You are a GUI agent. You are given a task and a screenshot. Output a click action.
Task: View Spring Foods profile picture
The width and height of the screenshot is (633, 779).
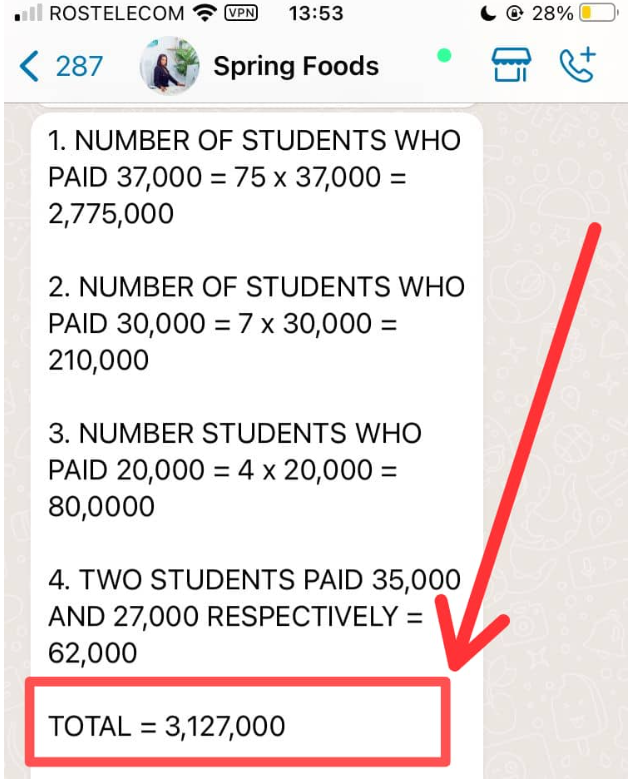click(x=167, y=67)
